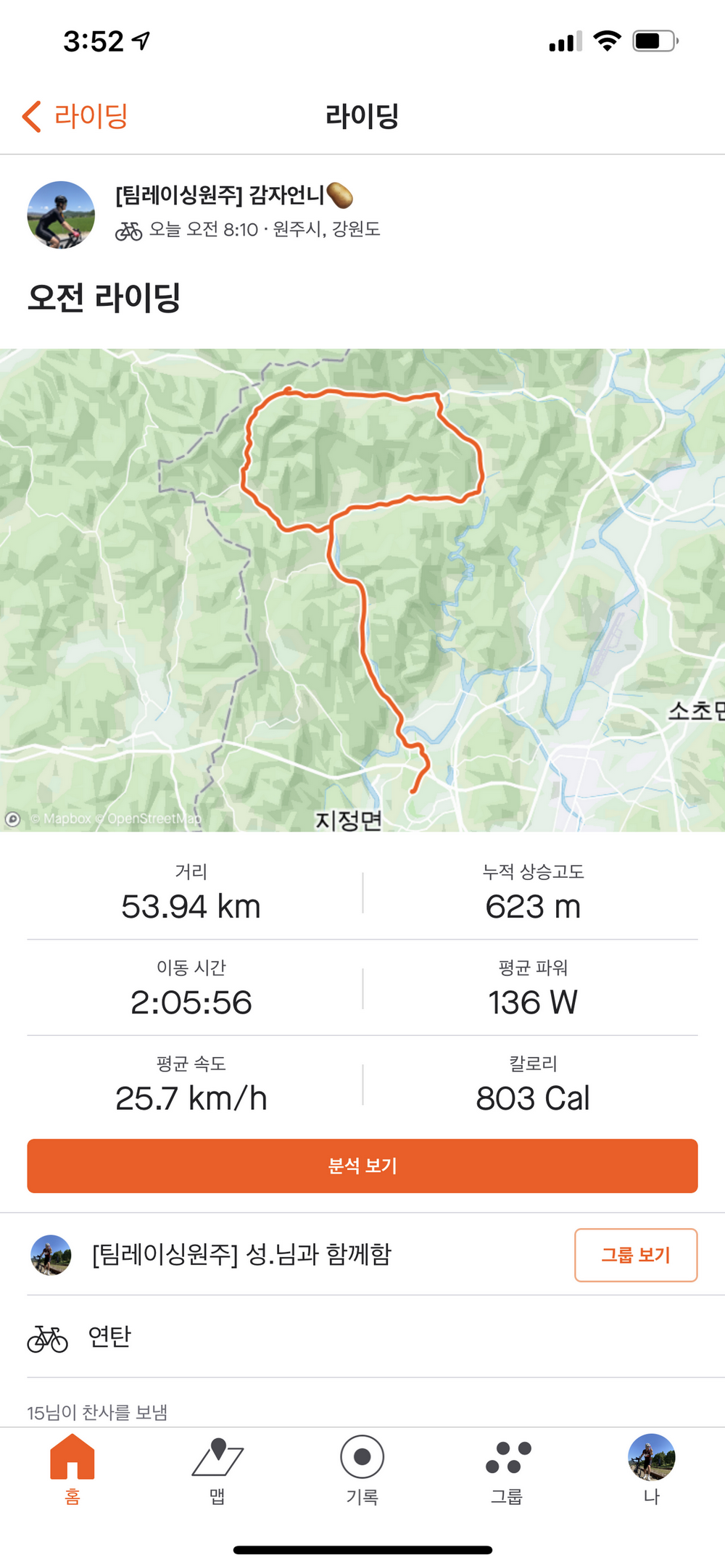Open the ride route map

pos(362,589)
